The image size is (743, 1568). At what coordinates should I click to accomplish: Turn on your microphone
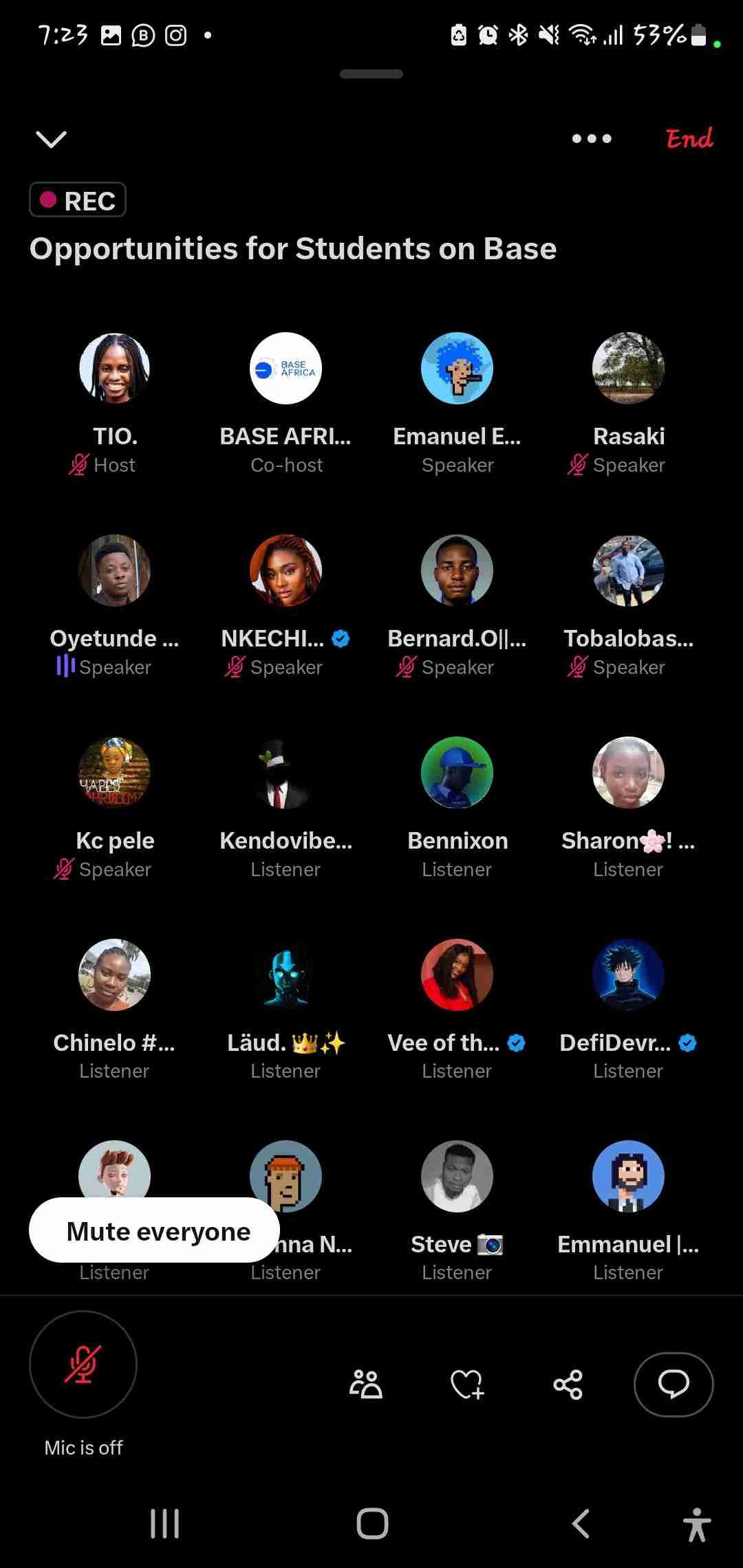pyautogui.click(x=83, y=1364)
